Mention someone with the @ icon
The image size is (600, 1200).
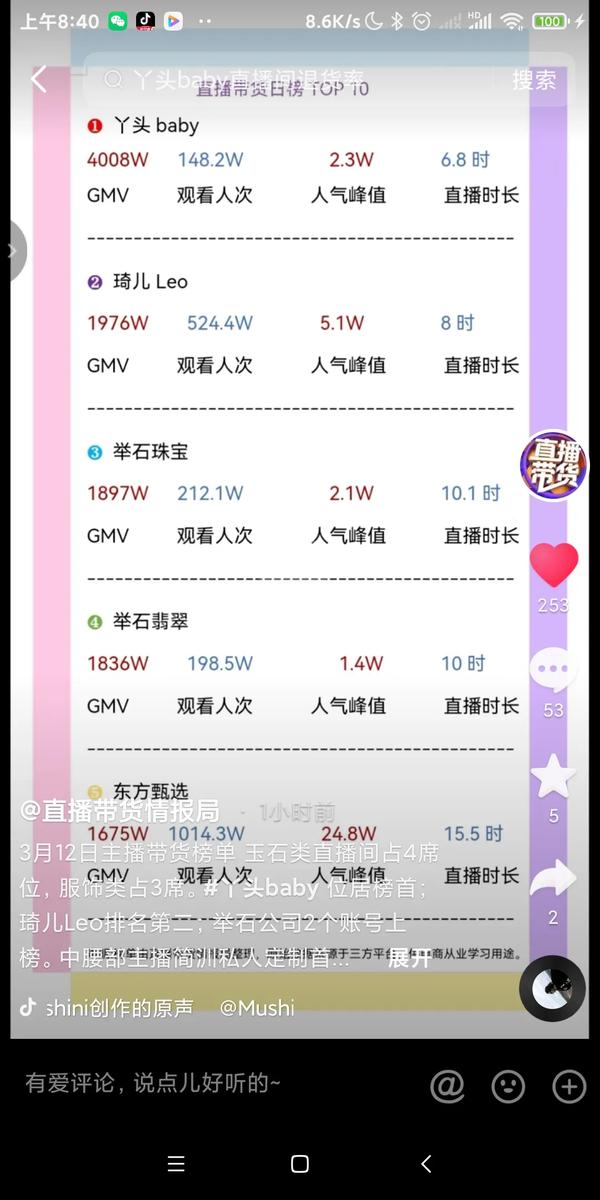[x=447, y=1086]
